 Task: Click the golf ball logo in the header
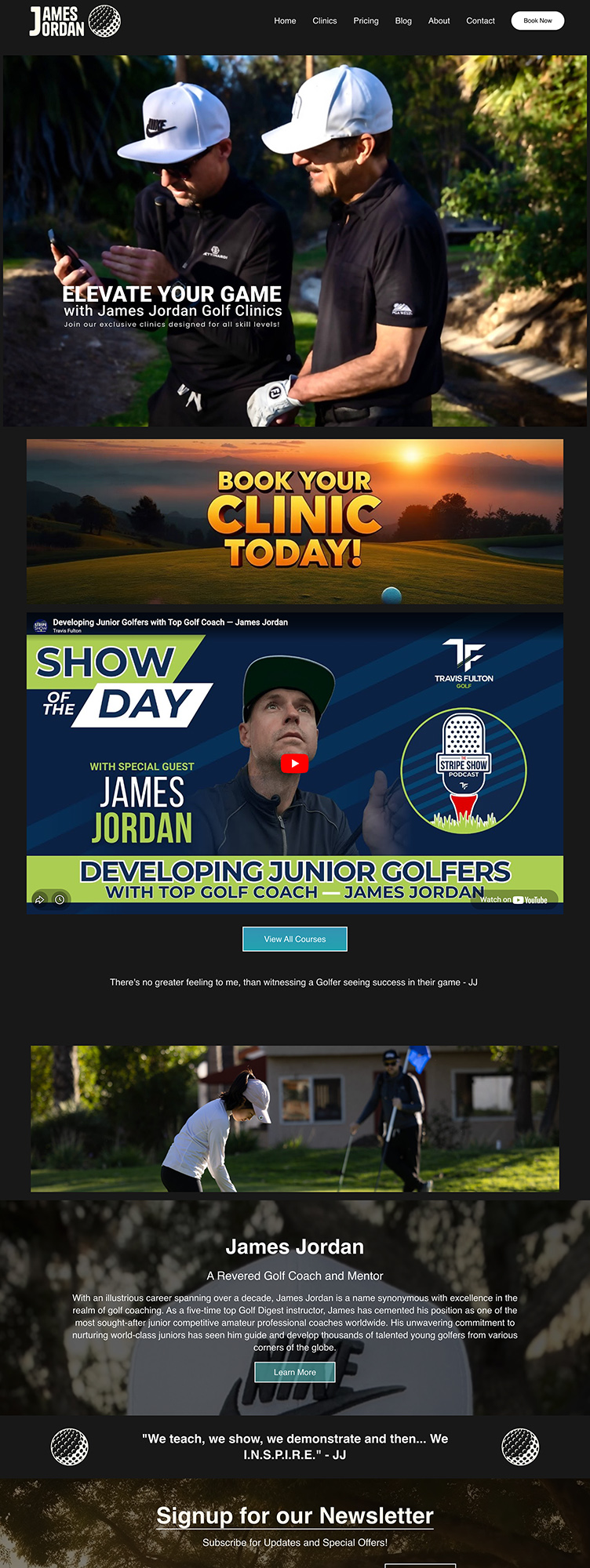point(104,20)
